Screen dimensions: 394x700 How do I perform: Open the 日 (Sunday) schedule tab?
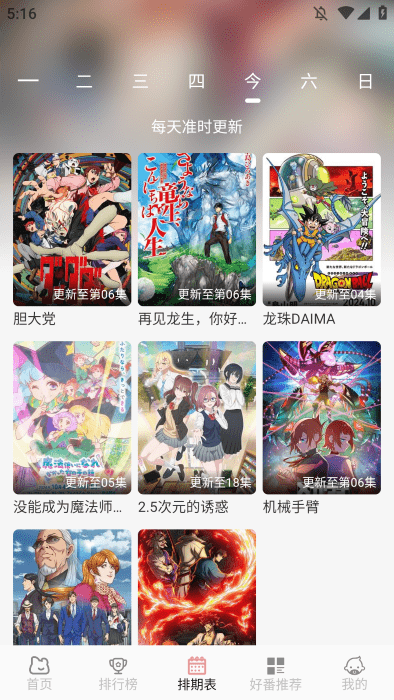(x=365, y=81)
